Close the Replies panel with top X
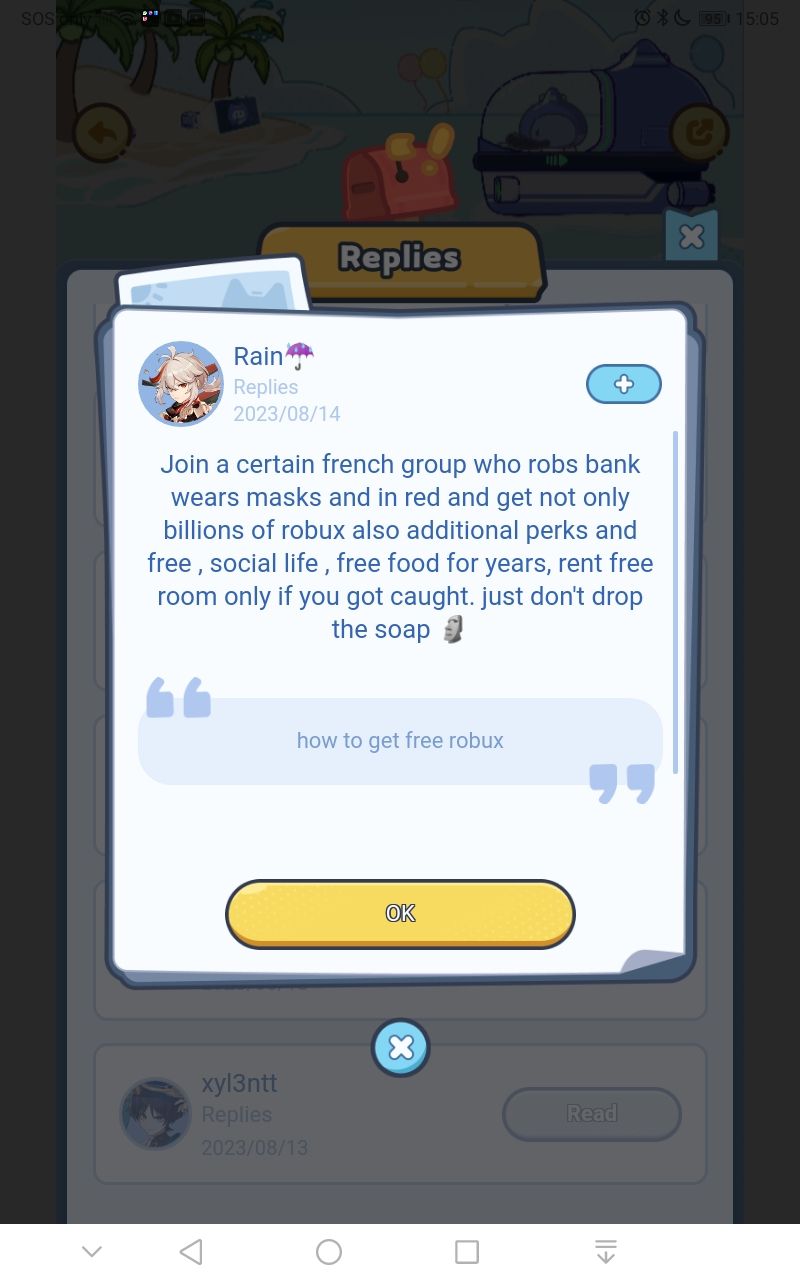 tap(691, 237)
